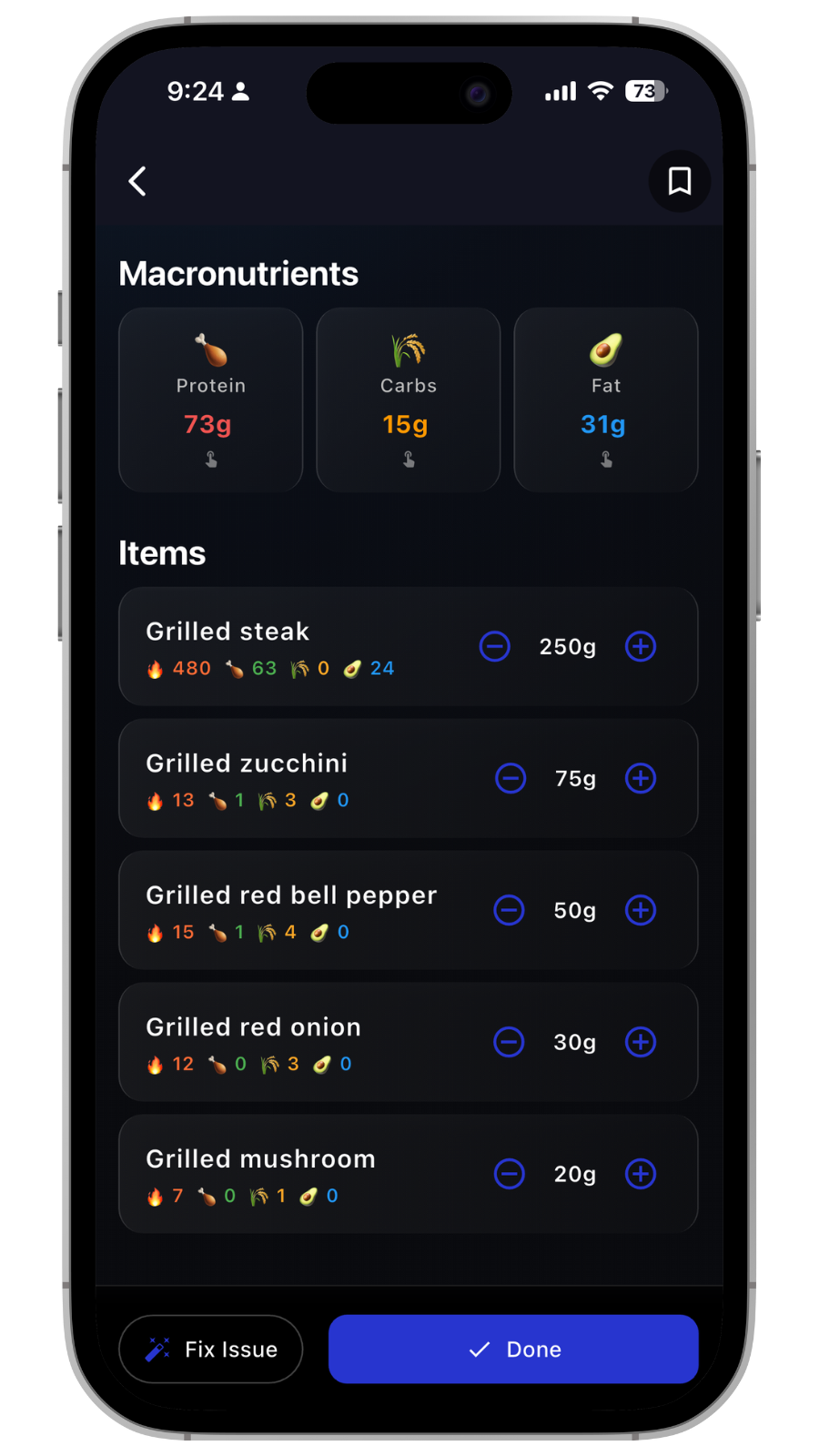
Task: Edit the Fat macro card
Action: tap(606, 400)
